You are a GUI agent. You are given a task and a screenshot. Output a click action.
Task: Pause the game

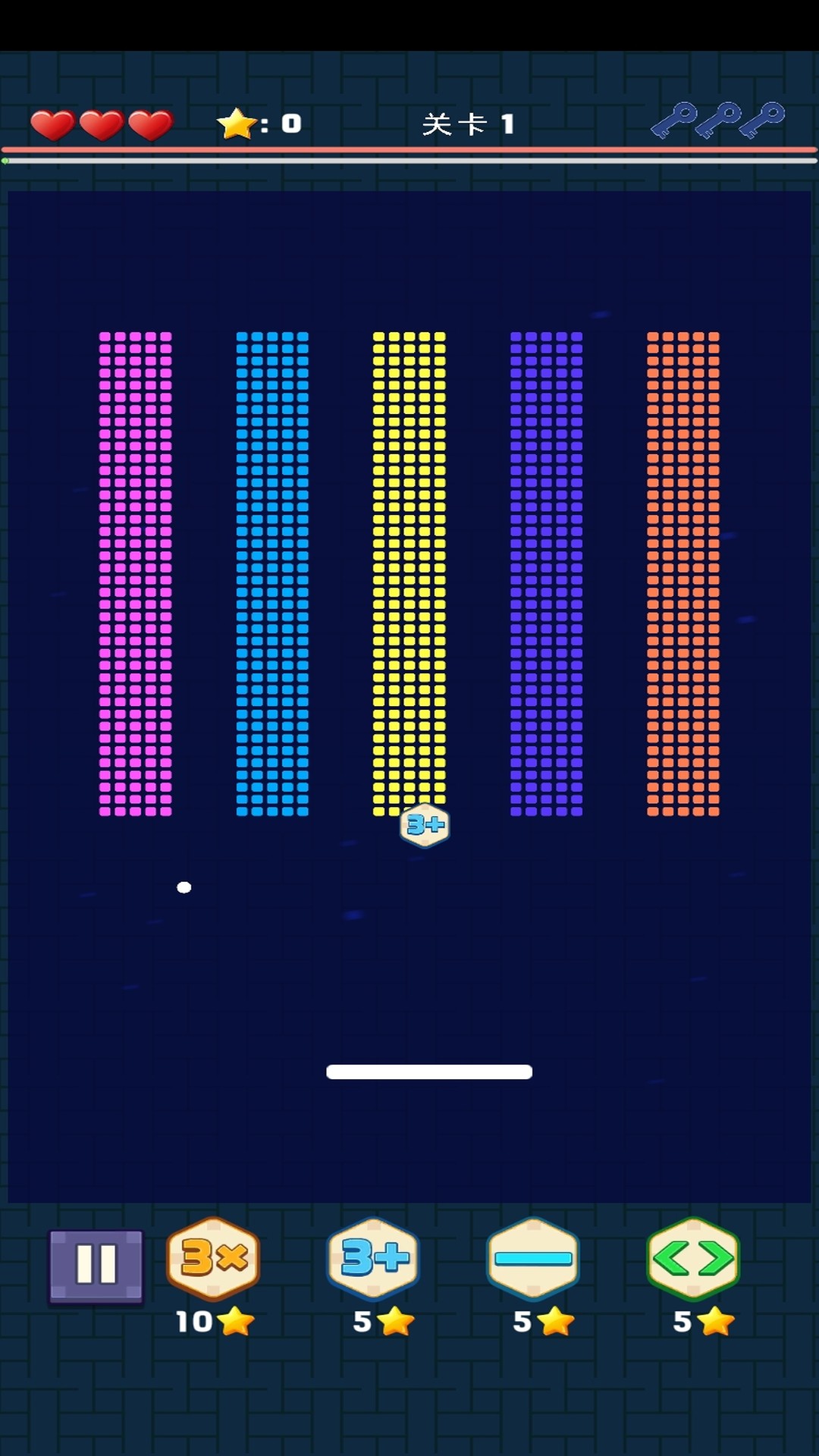[96, 1265]
